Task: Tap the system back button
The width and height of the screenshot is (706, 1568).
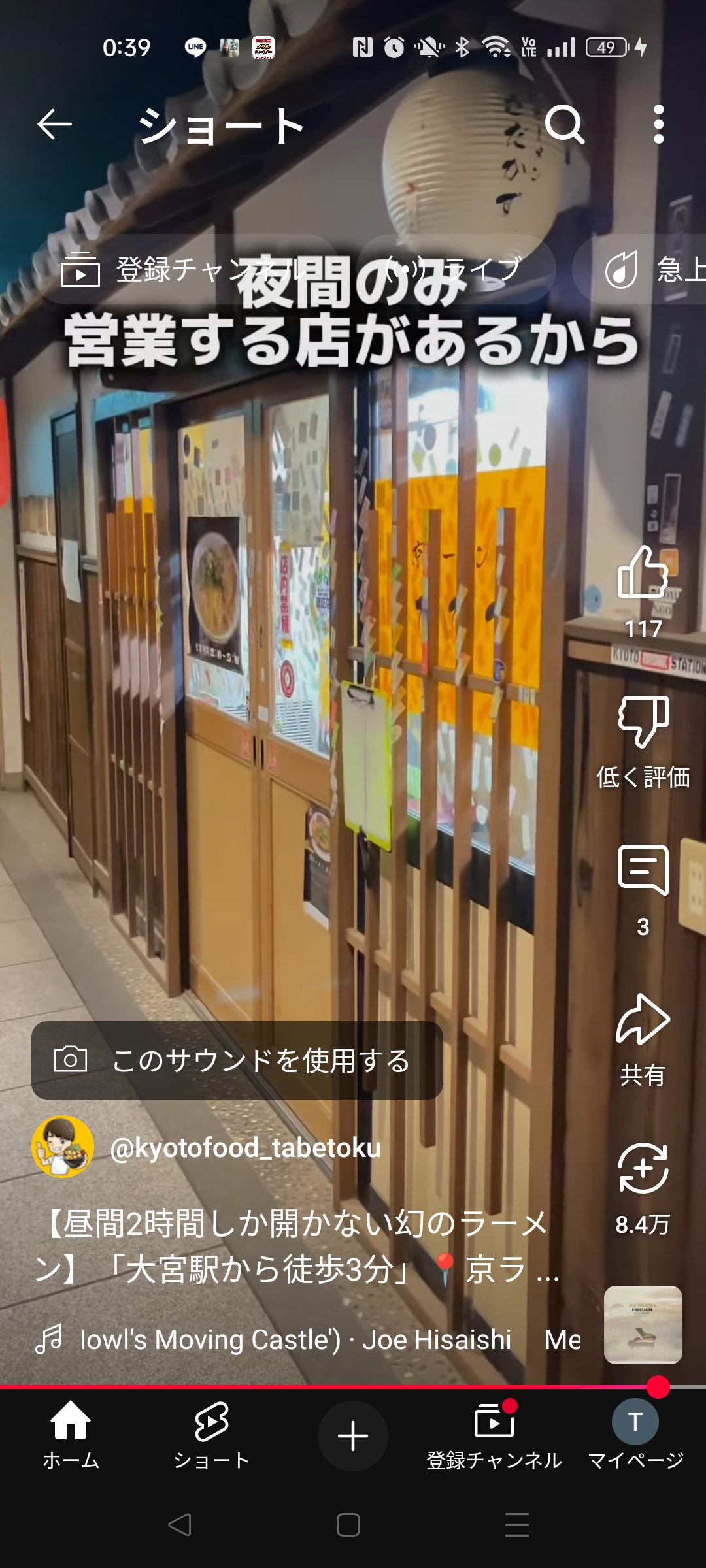Action: (180, 1525)
